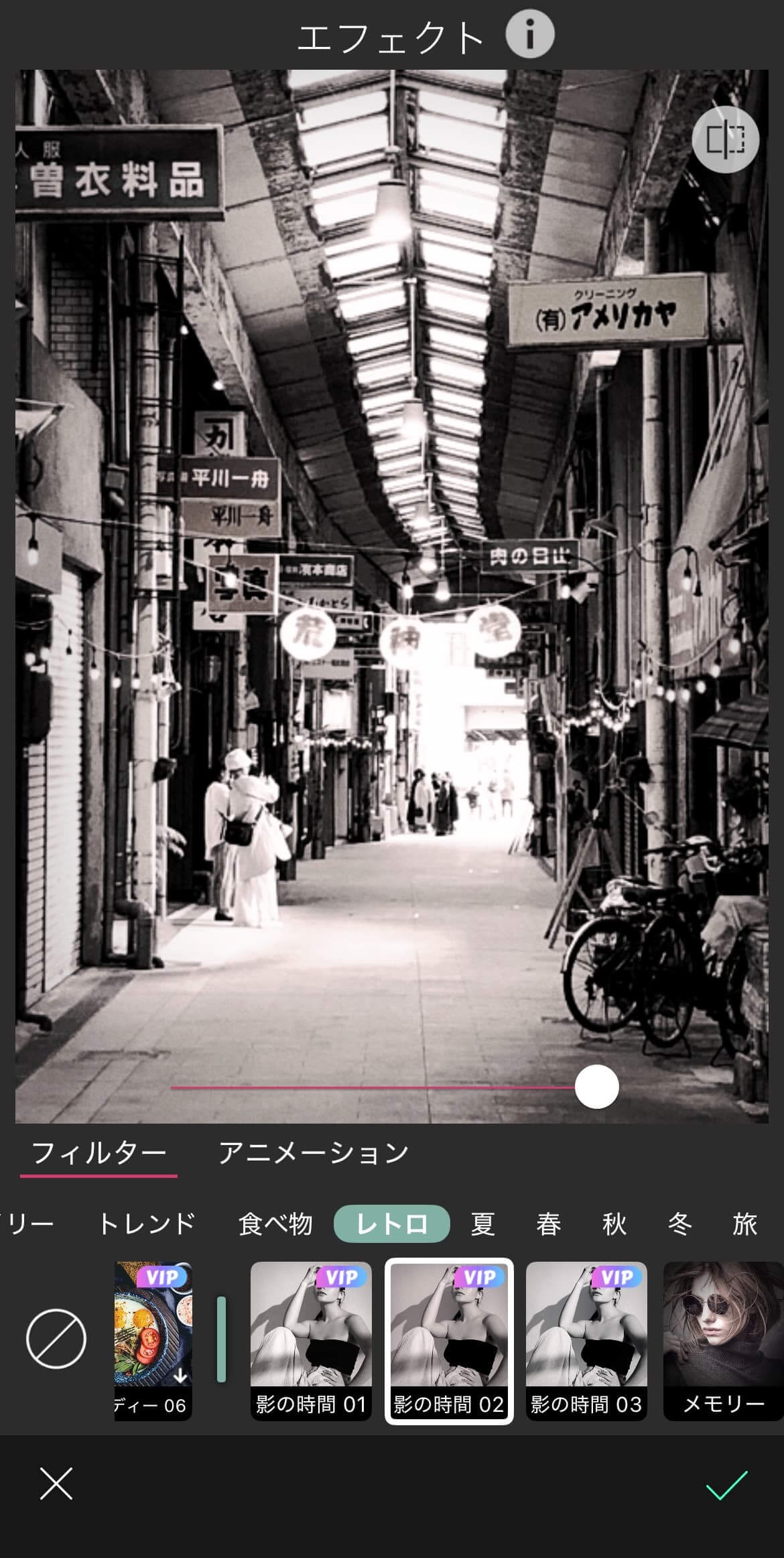Image resolution: width=784 pixels, height=1558 pixels.
Task: Choose the 食べ物 filter category
Action: click(275, 1223)
